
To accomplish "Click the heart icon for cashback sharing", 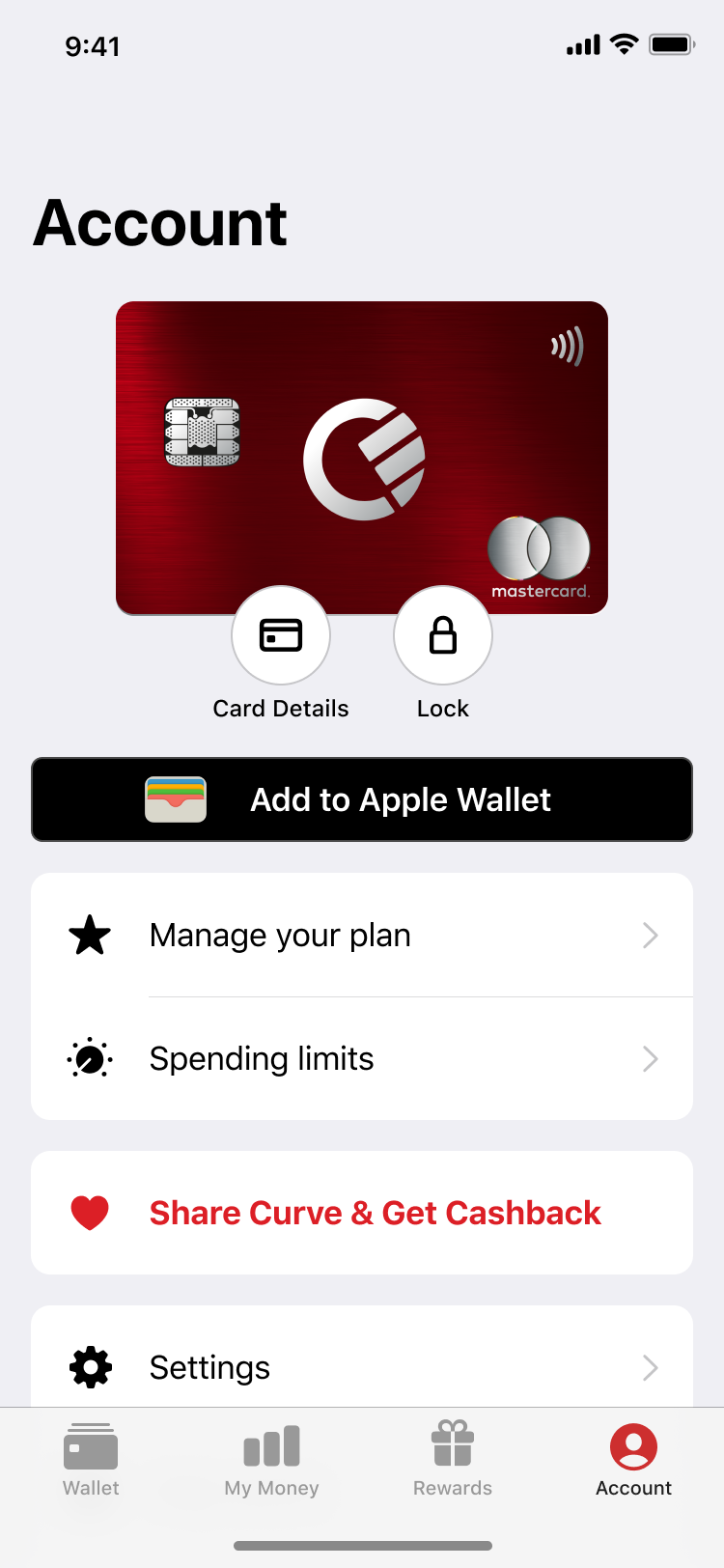I will pyautogui.click(x=90, y=1213).
